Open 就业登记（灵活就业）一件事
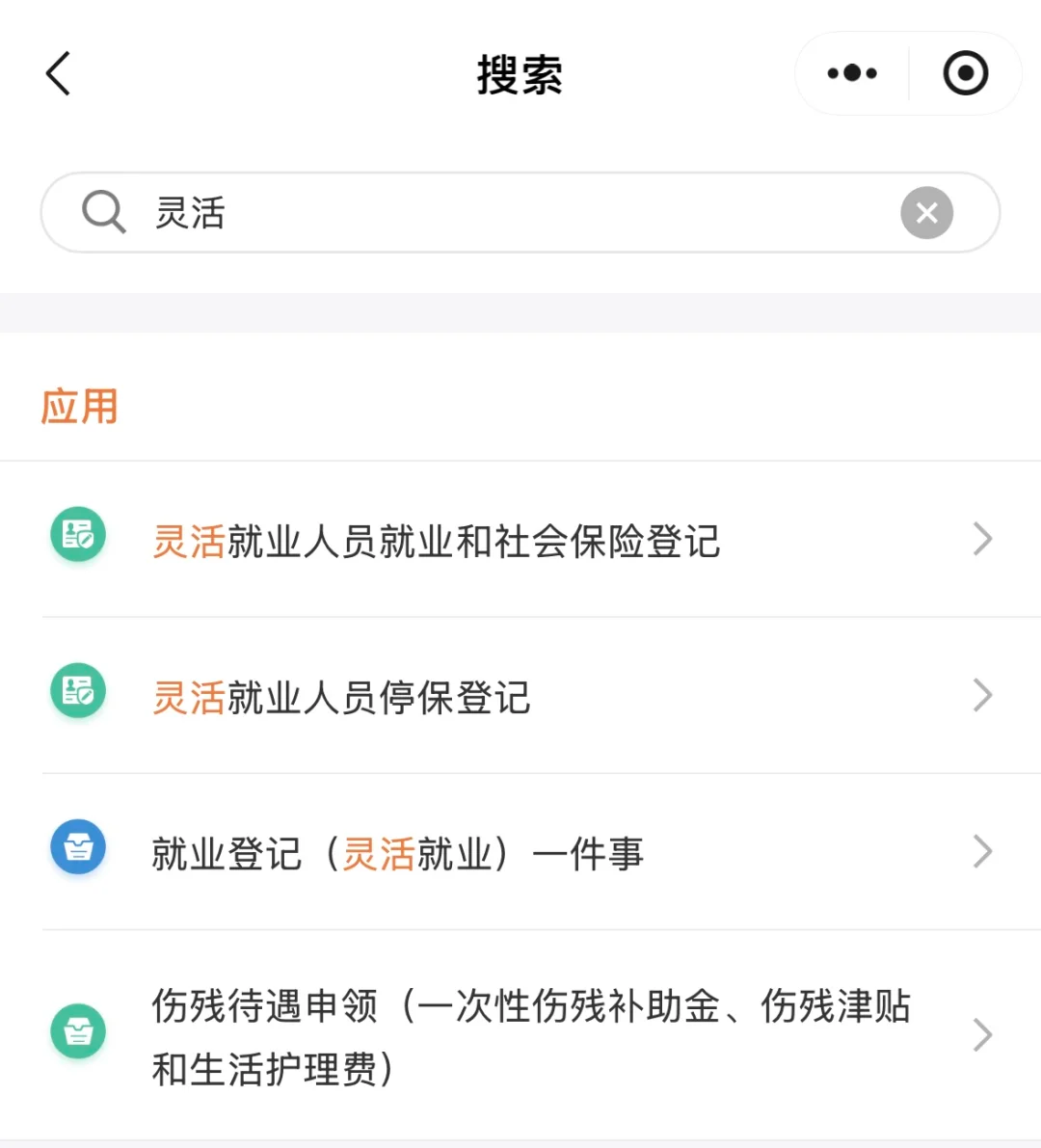This screenshot has height=1148, width=1041. (x=520, y=852)
